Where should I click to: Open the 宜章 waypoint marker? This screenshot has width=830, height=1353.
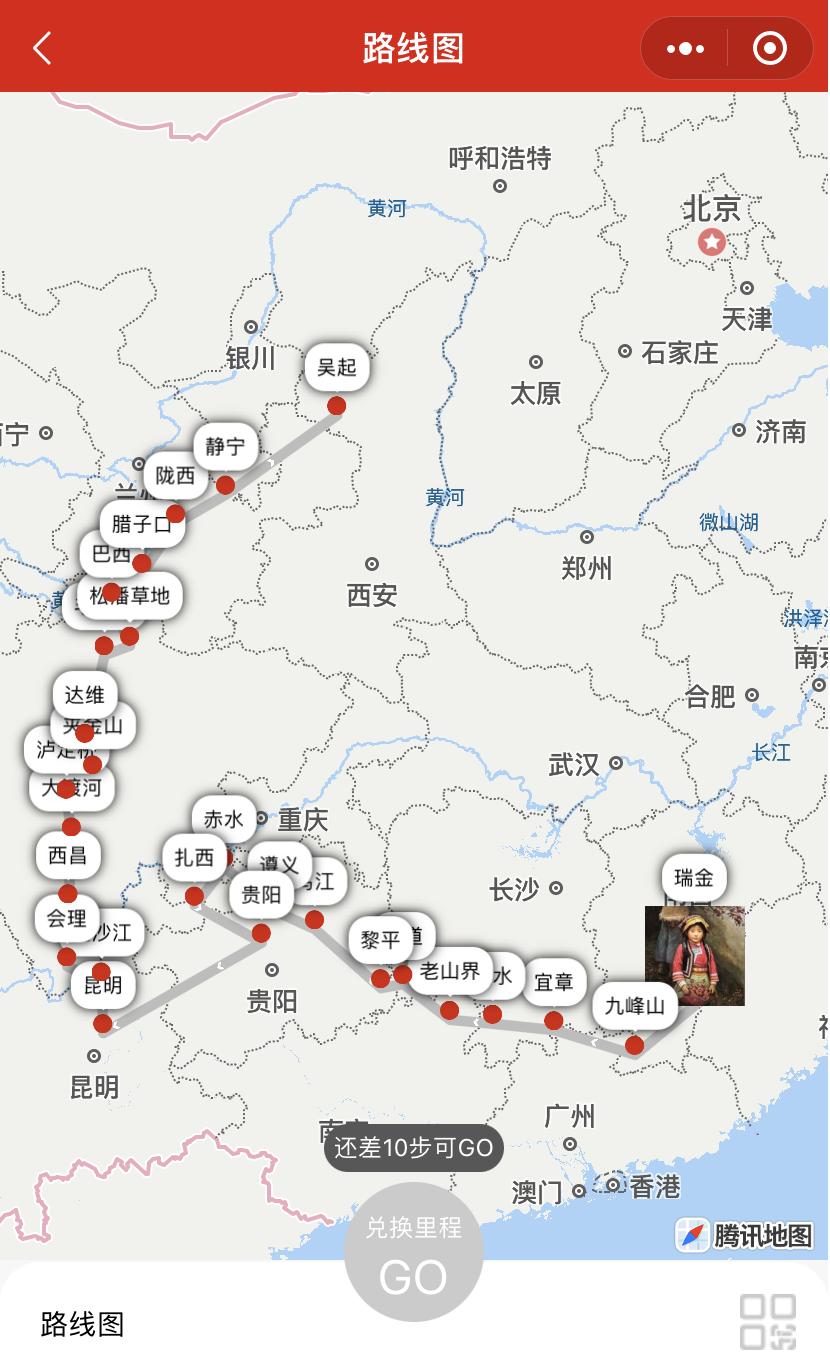(553, 982)
